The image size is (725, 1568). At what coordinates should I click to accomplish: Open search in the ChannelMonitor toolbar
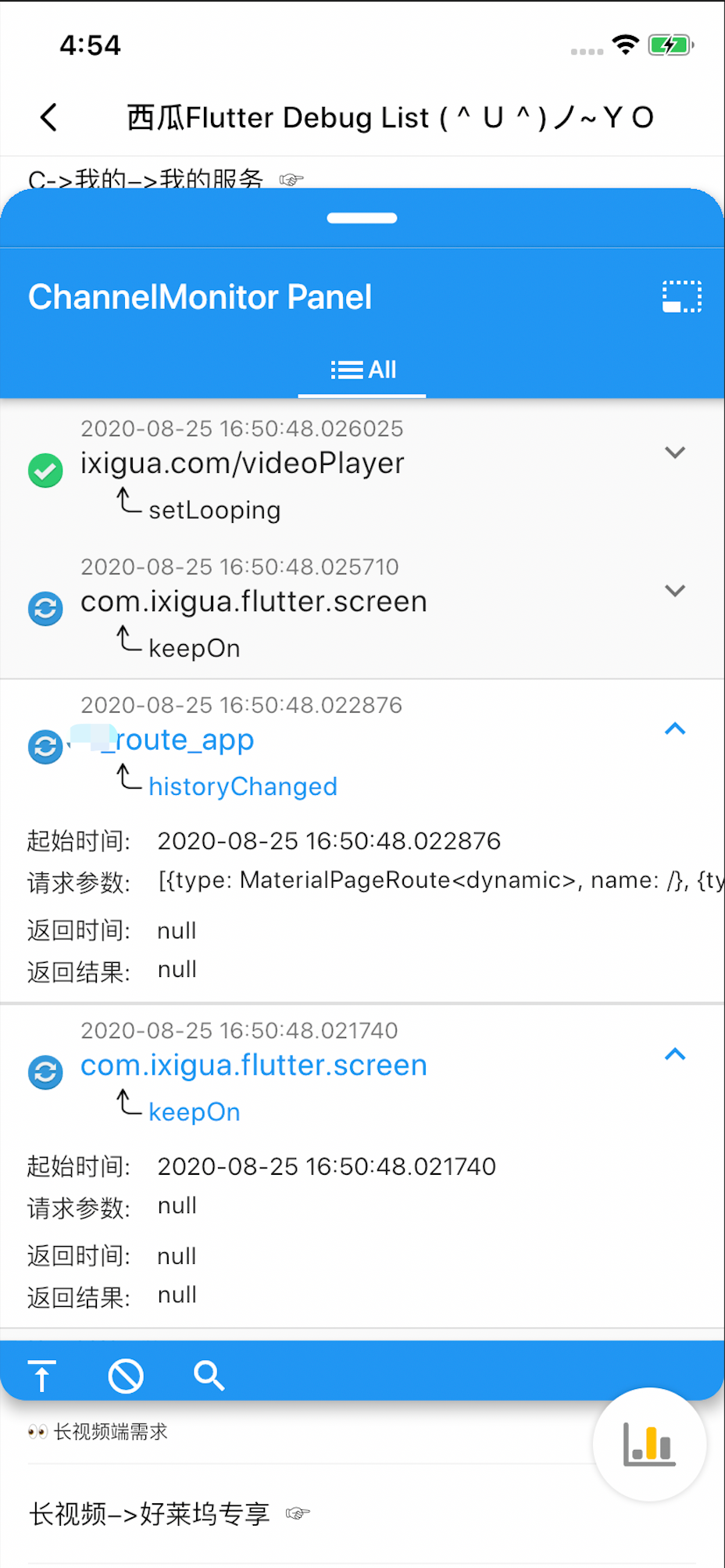click(x=209, y=1376)
